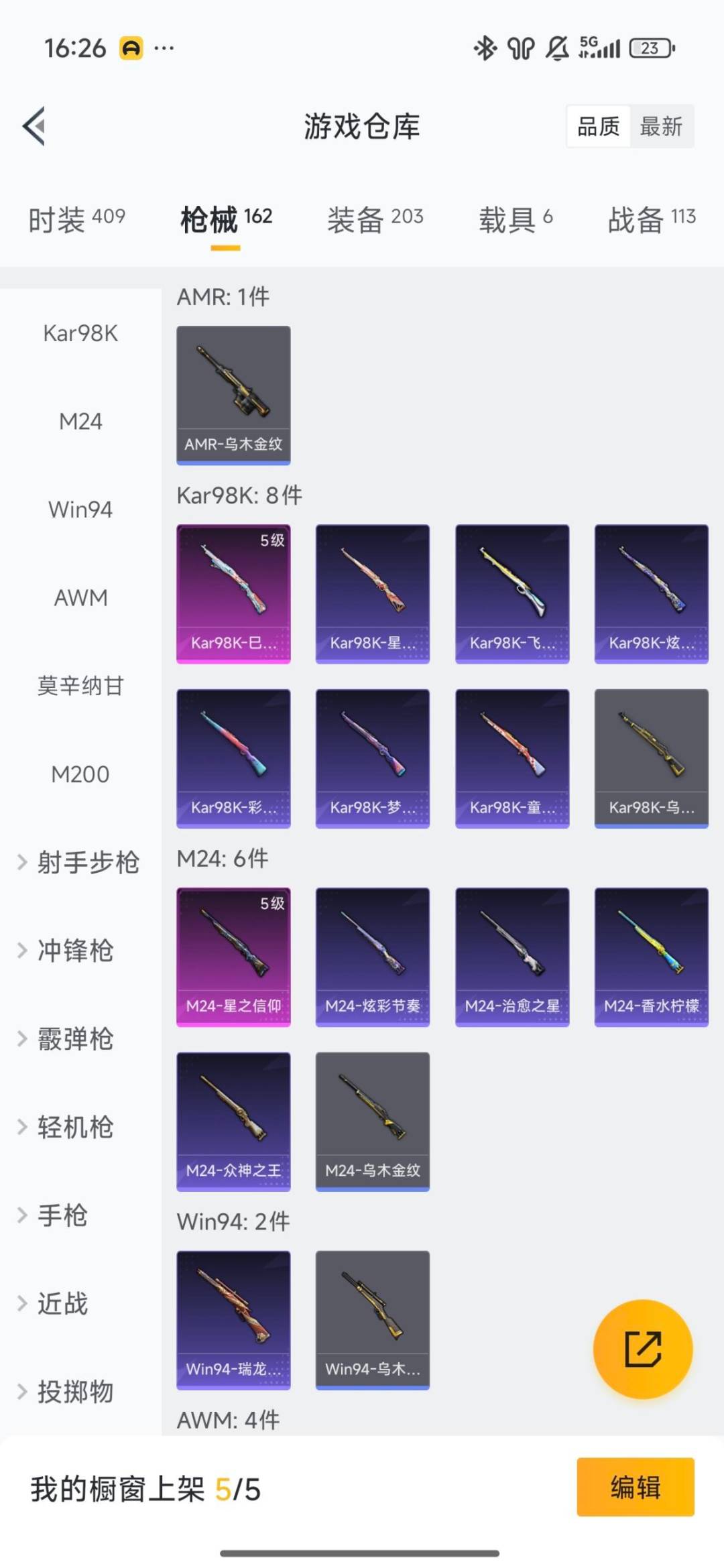The image size is (724, 1568).
Task: Switch to the 载具 tab
Action: (x=515, y=219)
